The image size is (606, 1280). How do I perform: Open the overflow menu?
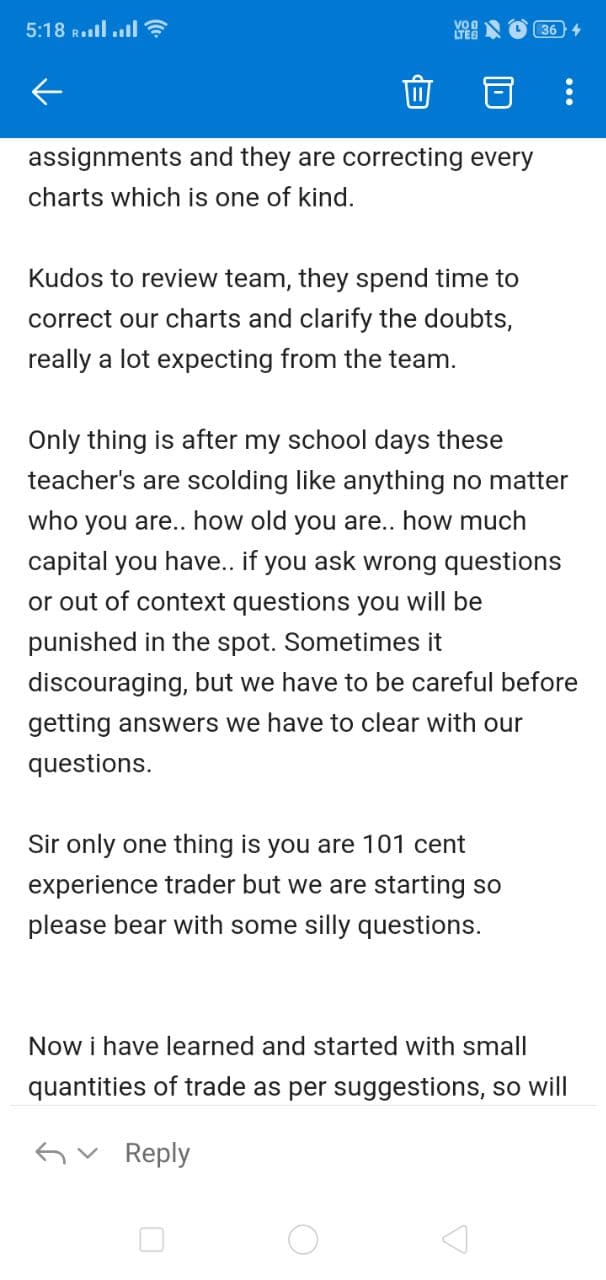569,93
